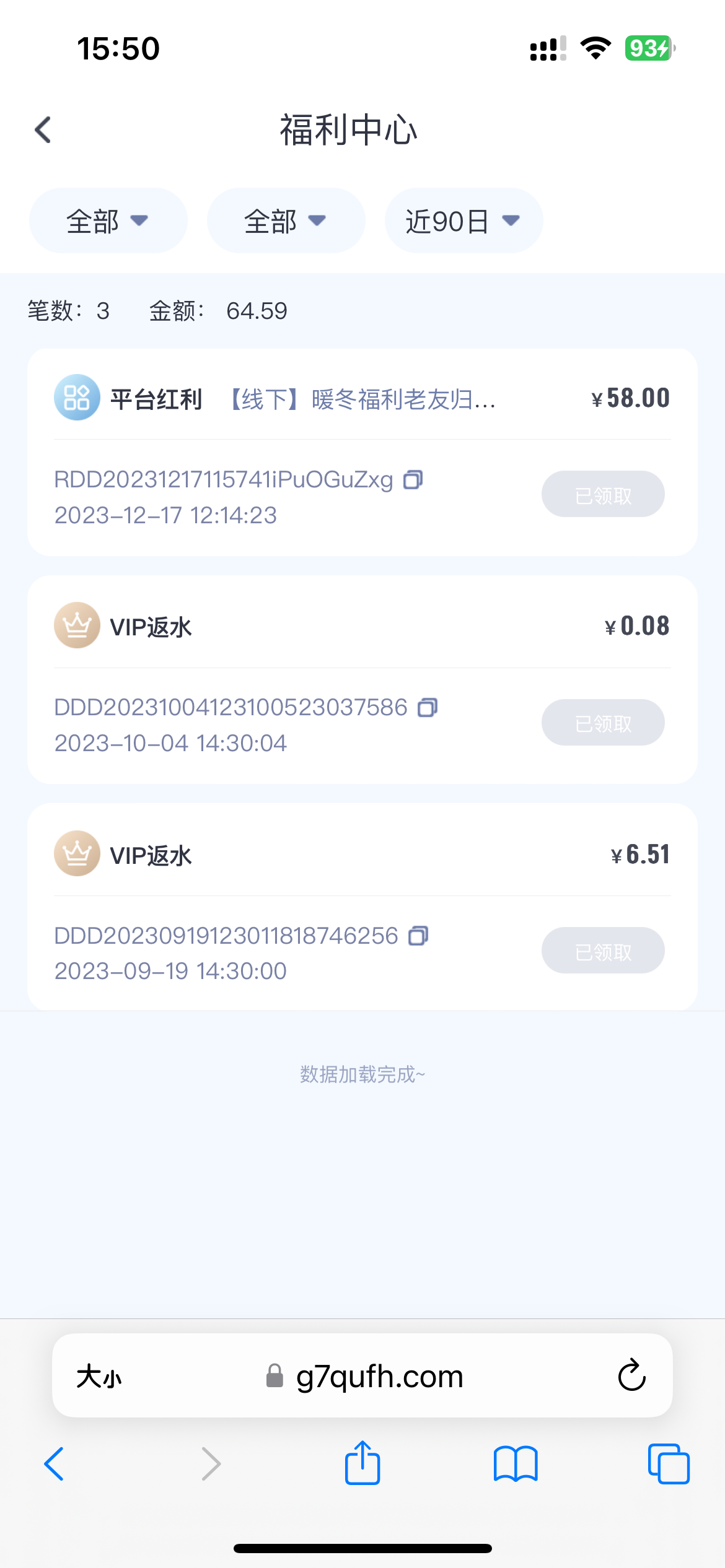
Task: Go back from the 福利中心 page header
Action: (x=43, y=130)
